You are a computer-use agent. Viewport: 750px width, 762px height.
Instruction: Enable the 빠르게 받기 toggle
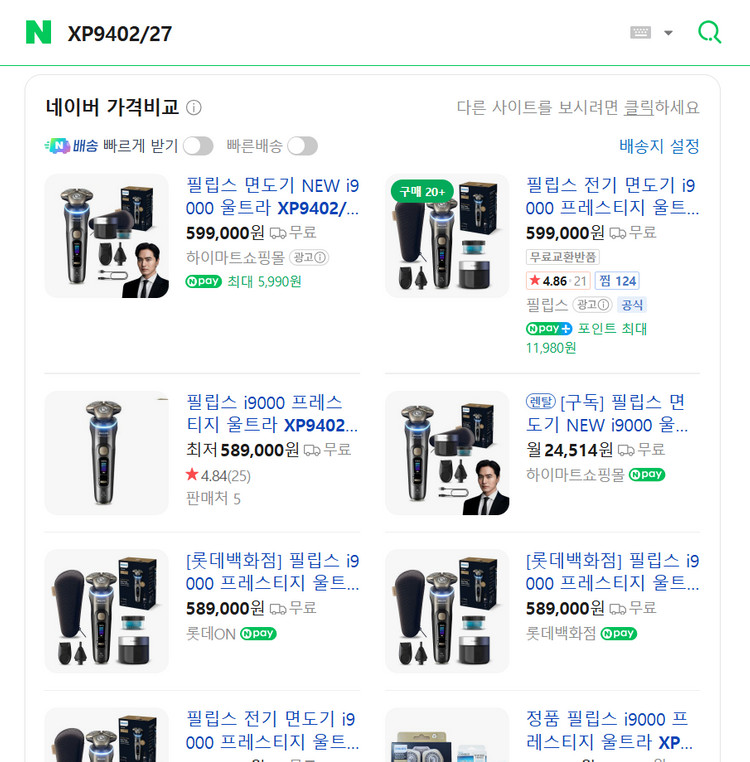pos(197,145)
